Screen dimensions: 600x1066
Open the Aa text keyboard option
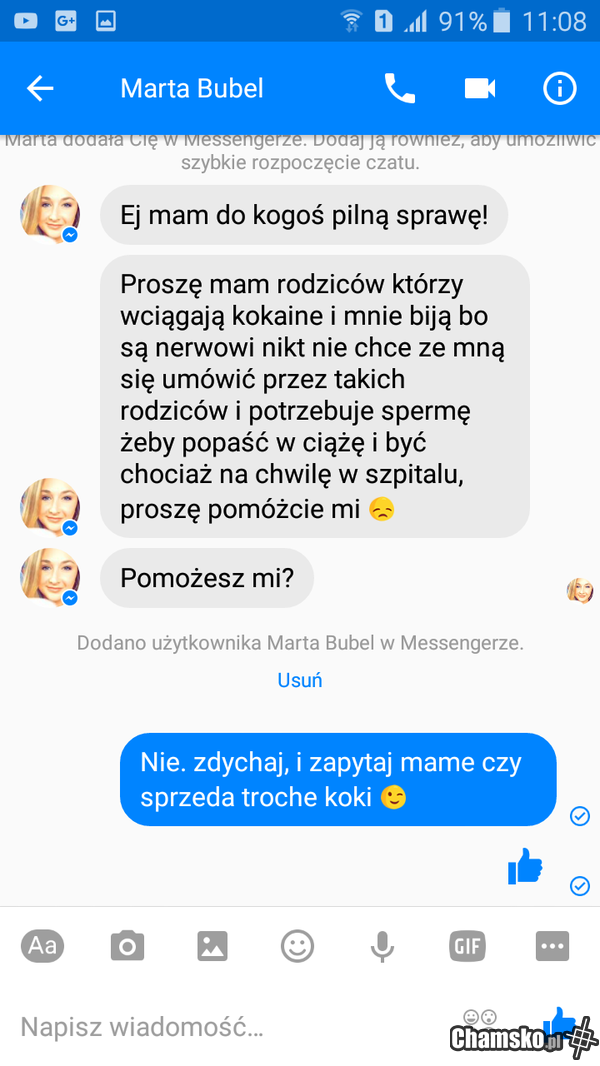coord(42,945)
